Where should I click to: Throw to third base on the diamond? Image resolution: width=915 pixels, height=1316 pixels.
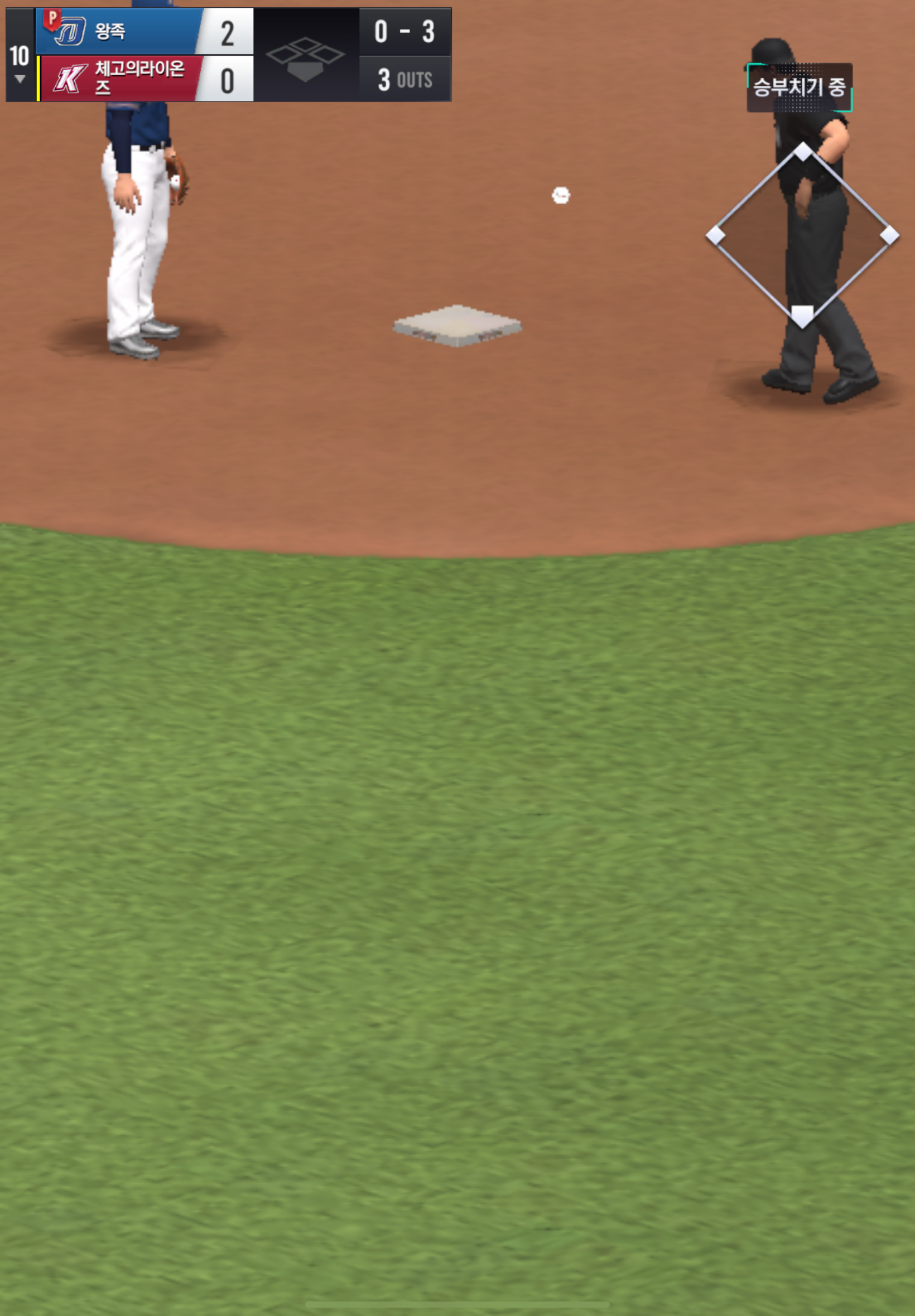click(x=715, y=235)
